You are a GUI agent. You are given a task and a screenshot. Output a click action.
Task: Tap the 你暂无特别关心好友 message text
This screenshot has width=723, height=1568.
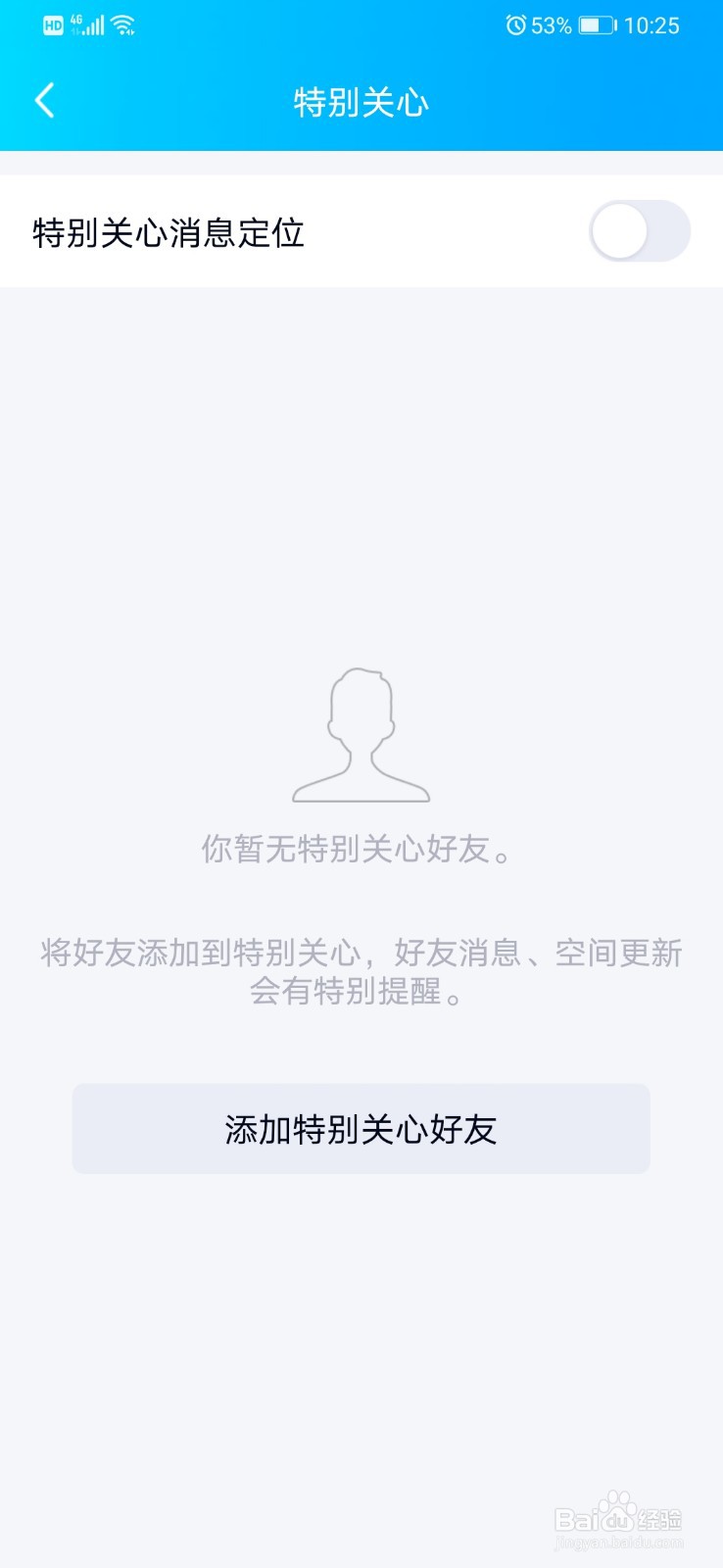coord(361,851)
